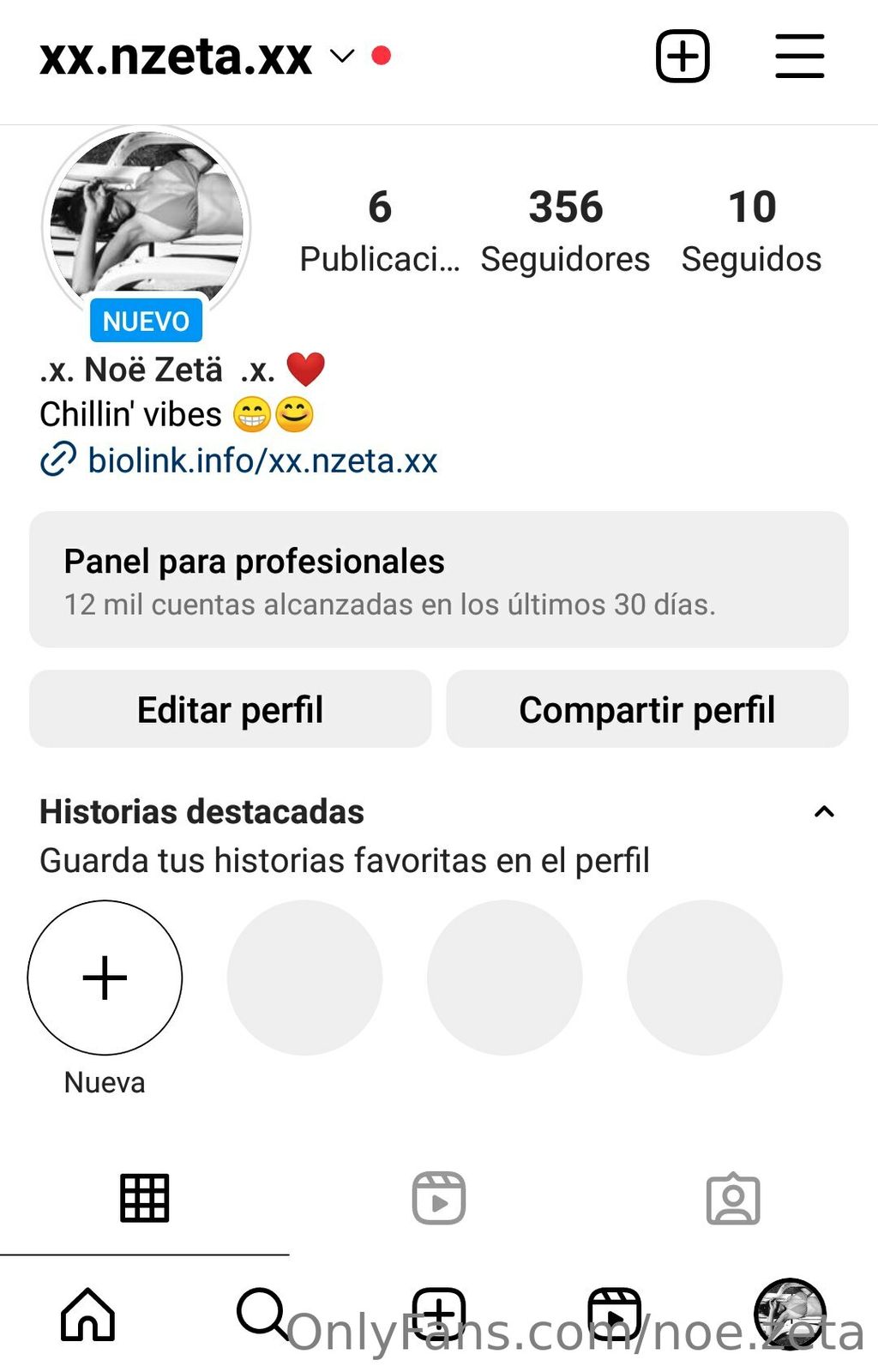Switch to the tagged photos tab
This screenshot has height=1372, width=878.
(733, 1198)
